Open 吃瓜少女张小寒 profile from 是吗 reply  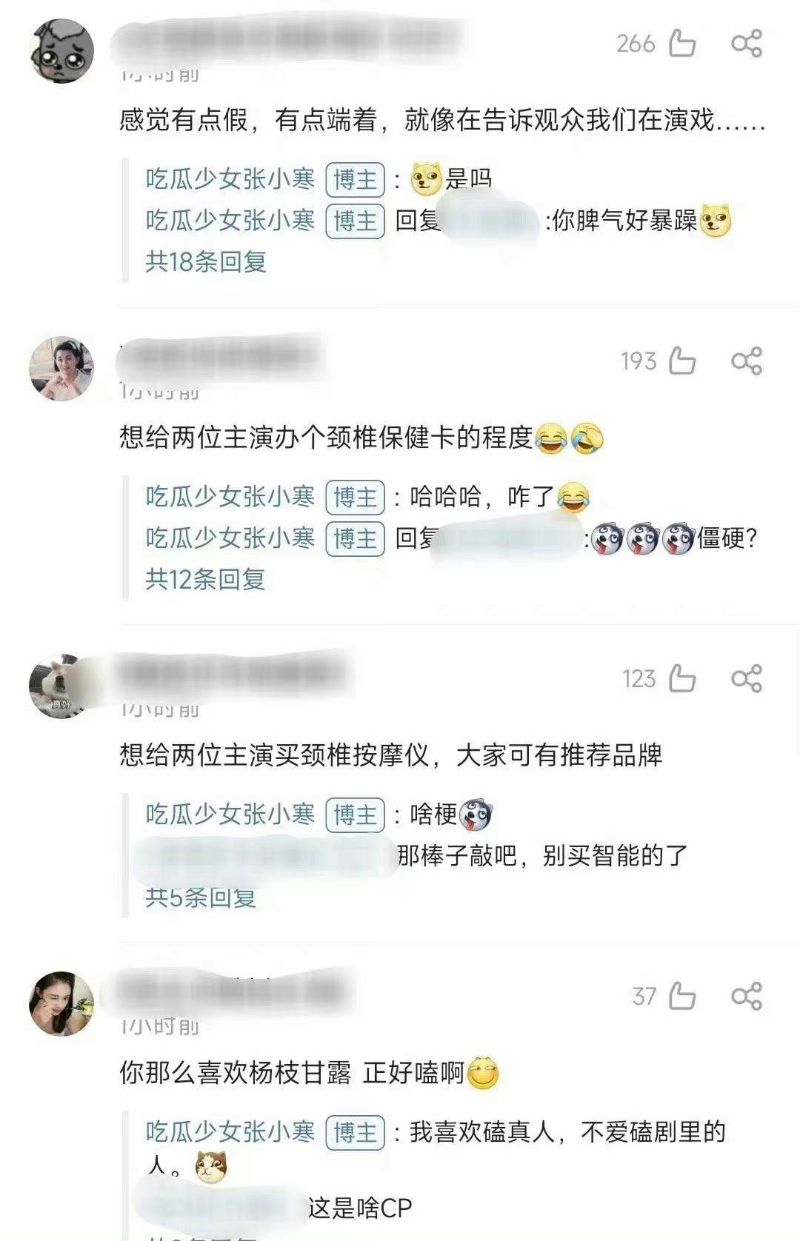(x=230, y=180)
